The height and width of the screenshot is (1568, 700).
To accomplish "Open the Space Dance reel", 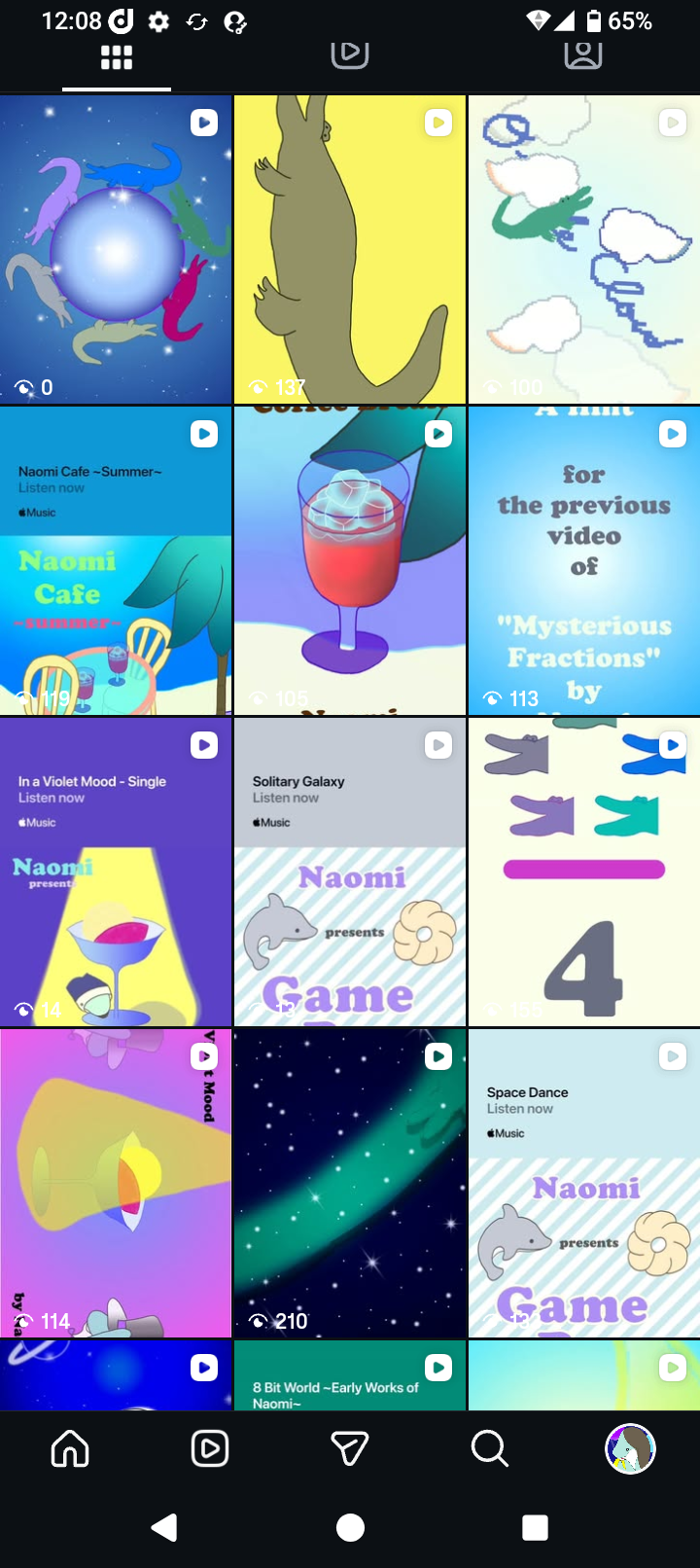I will coord(584,1184).
